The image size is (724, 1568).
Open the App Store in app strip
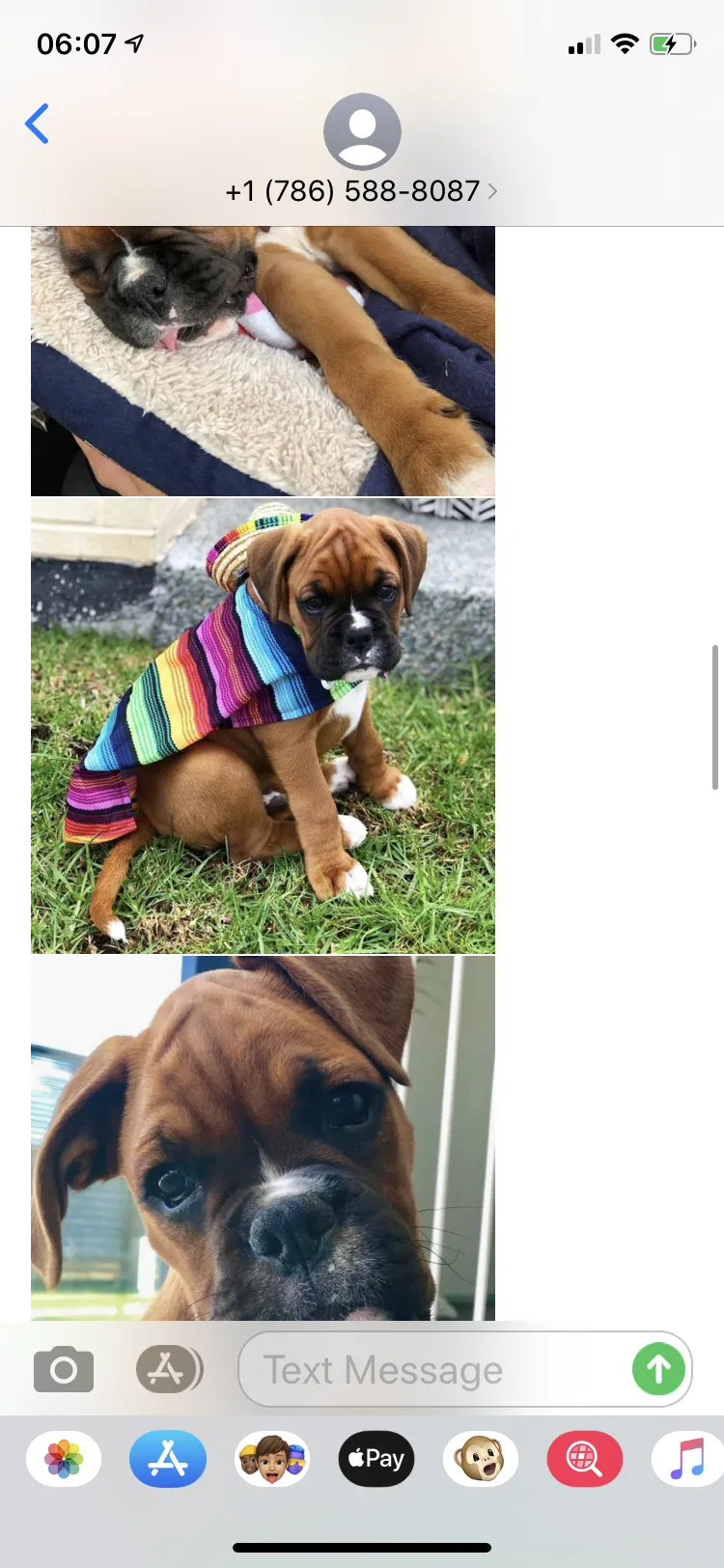pos(168,1459)
